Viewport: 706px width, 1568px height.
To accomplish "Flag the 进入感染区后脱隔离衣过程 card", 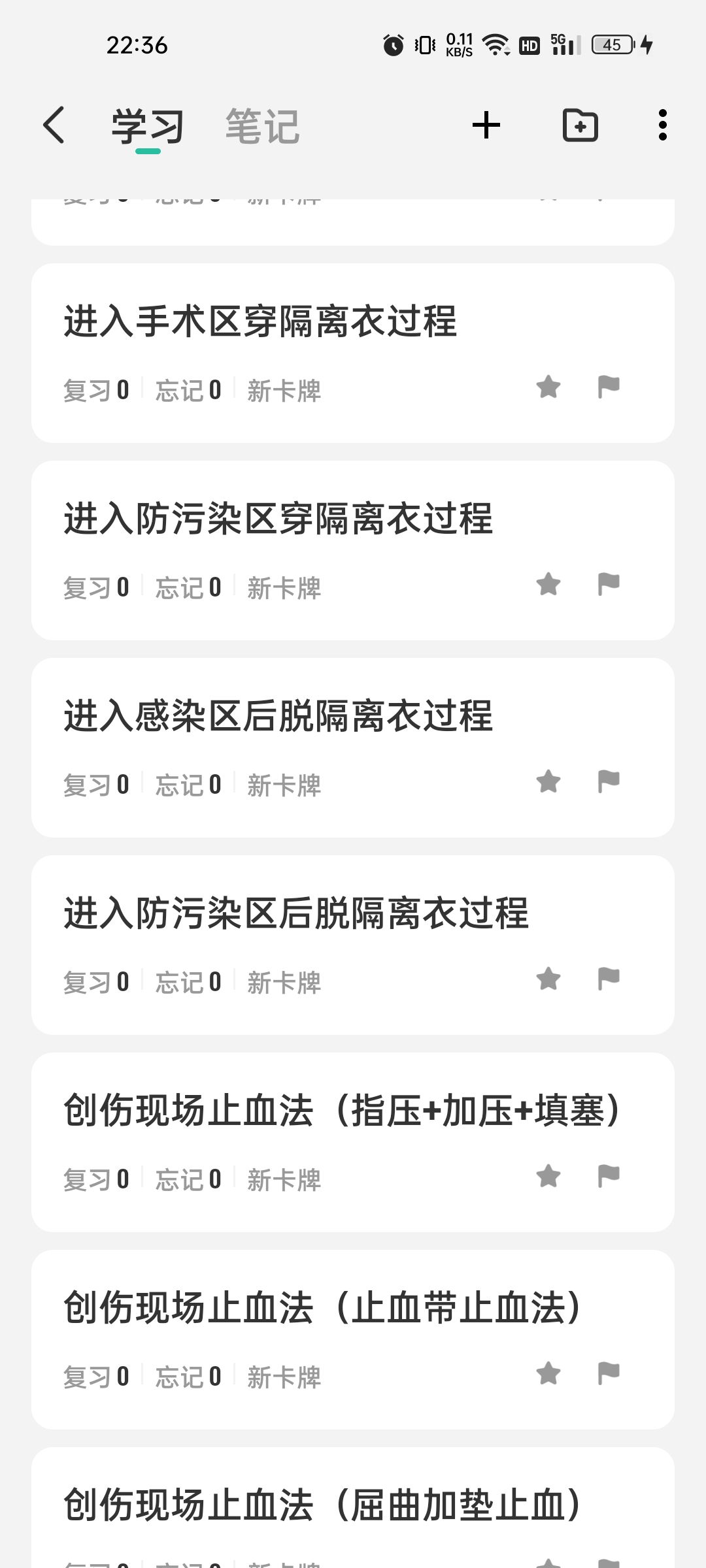I will (x=609, y=781).
